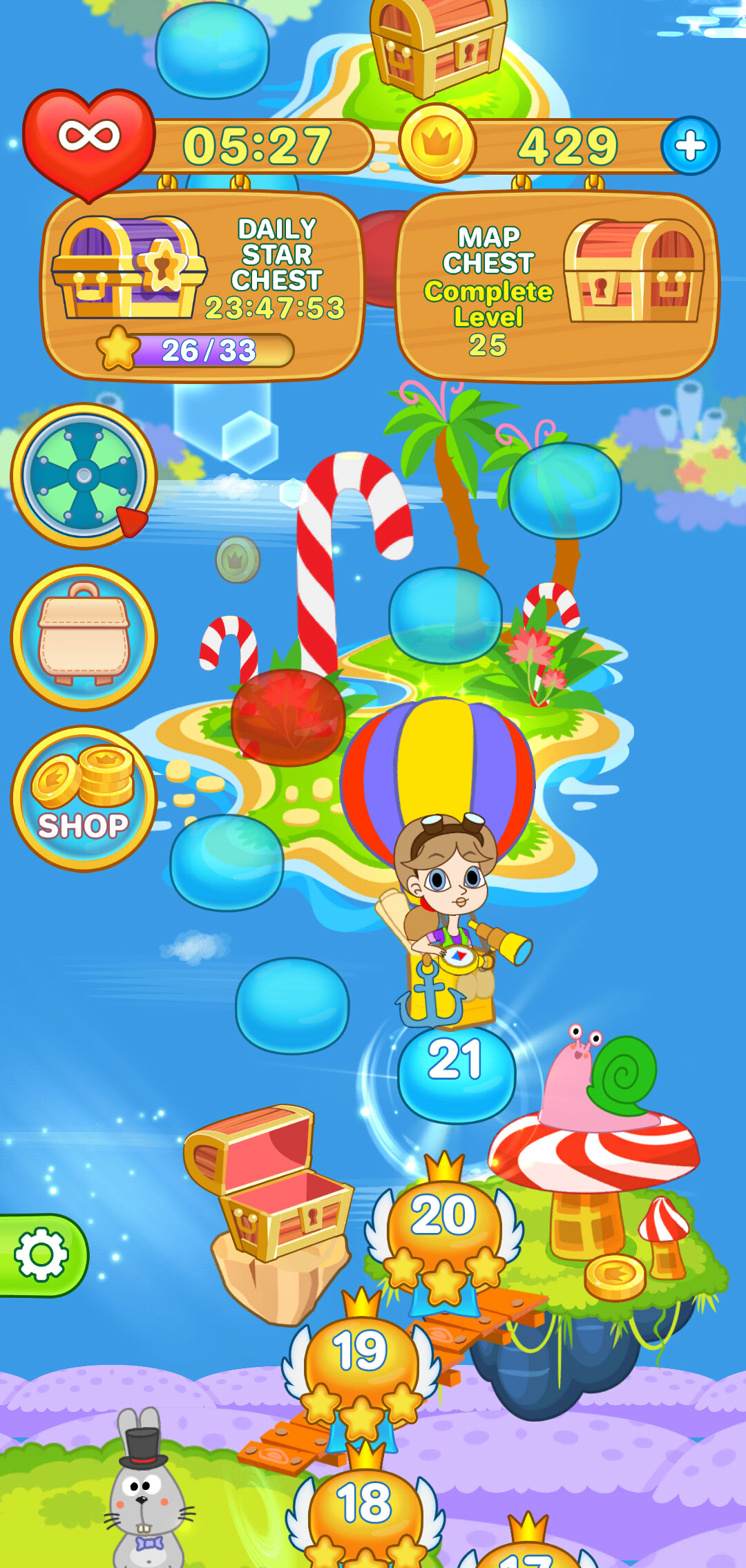Image resolution: width=746 pixels, height=1568 pixels.
Task: Tap the plus button to add coins
Action: [x=690, y=146]
